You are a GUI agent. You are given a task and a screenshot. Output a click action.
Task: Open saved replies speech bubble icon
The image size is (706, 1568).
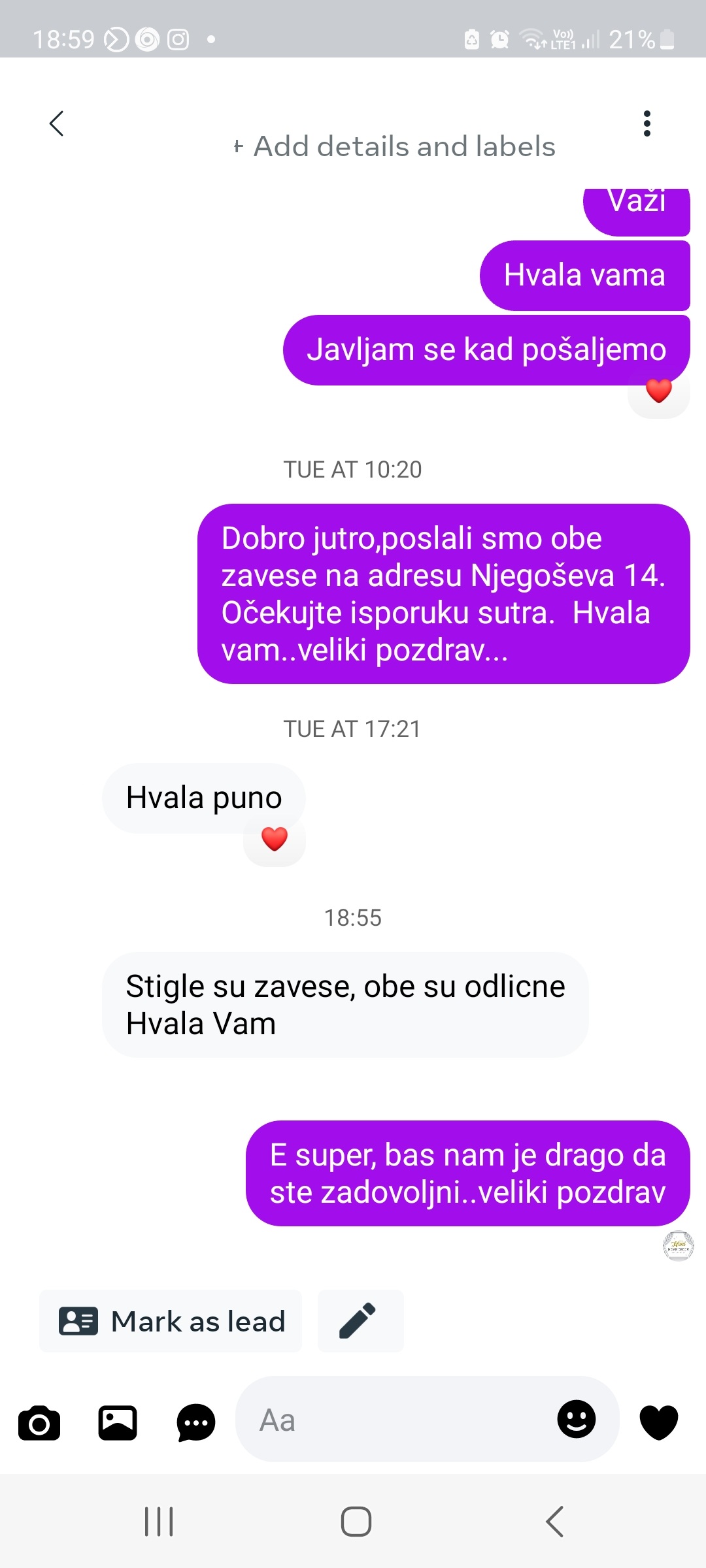[x=196, y=1422]
